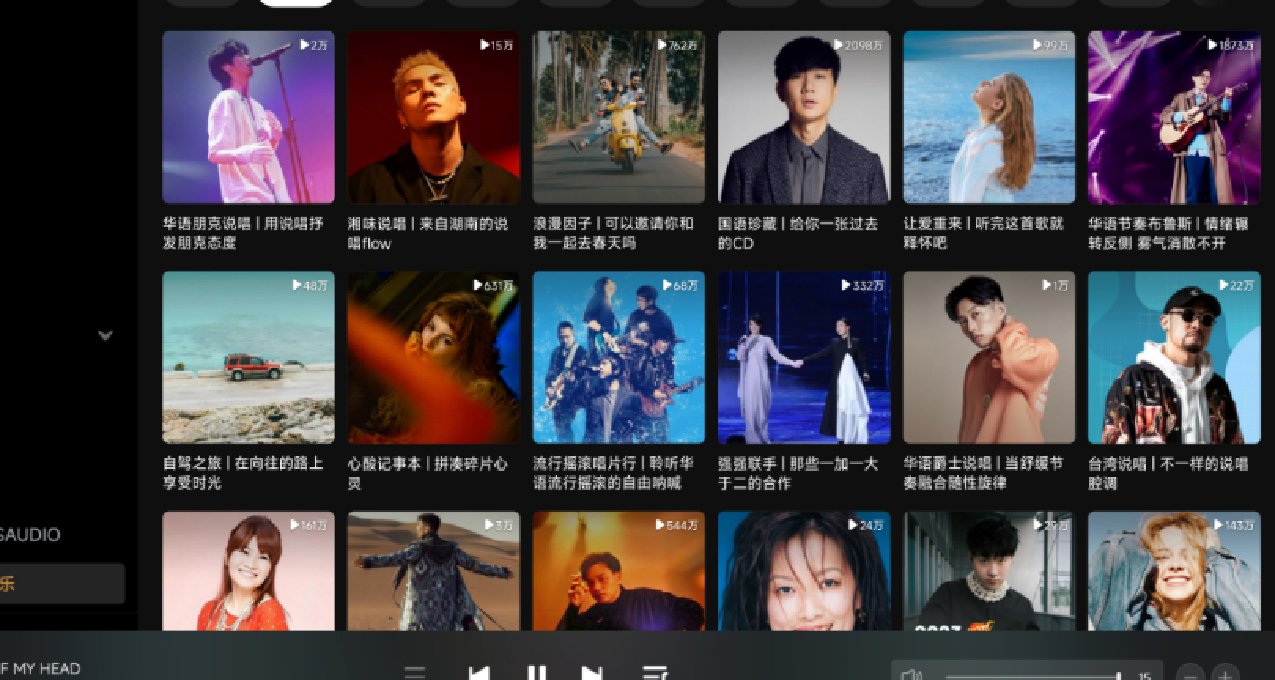Open the 国语珍藏 playlist
The image size is (1275, 680).
point(803,117)
